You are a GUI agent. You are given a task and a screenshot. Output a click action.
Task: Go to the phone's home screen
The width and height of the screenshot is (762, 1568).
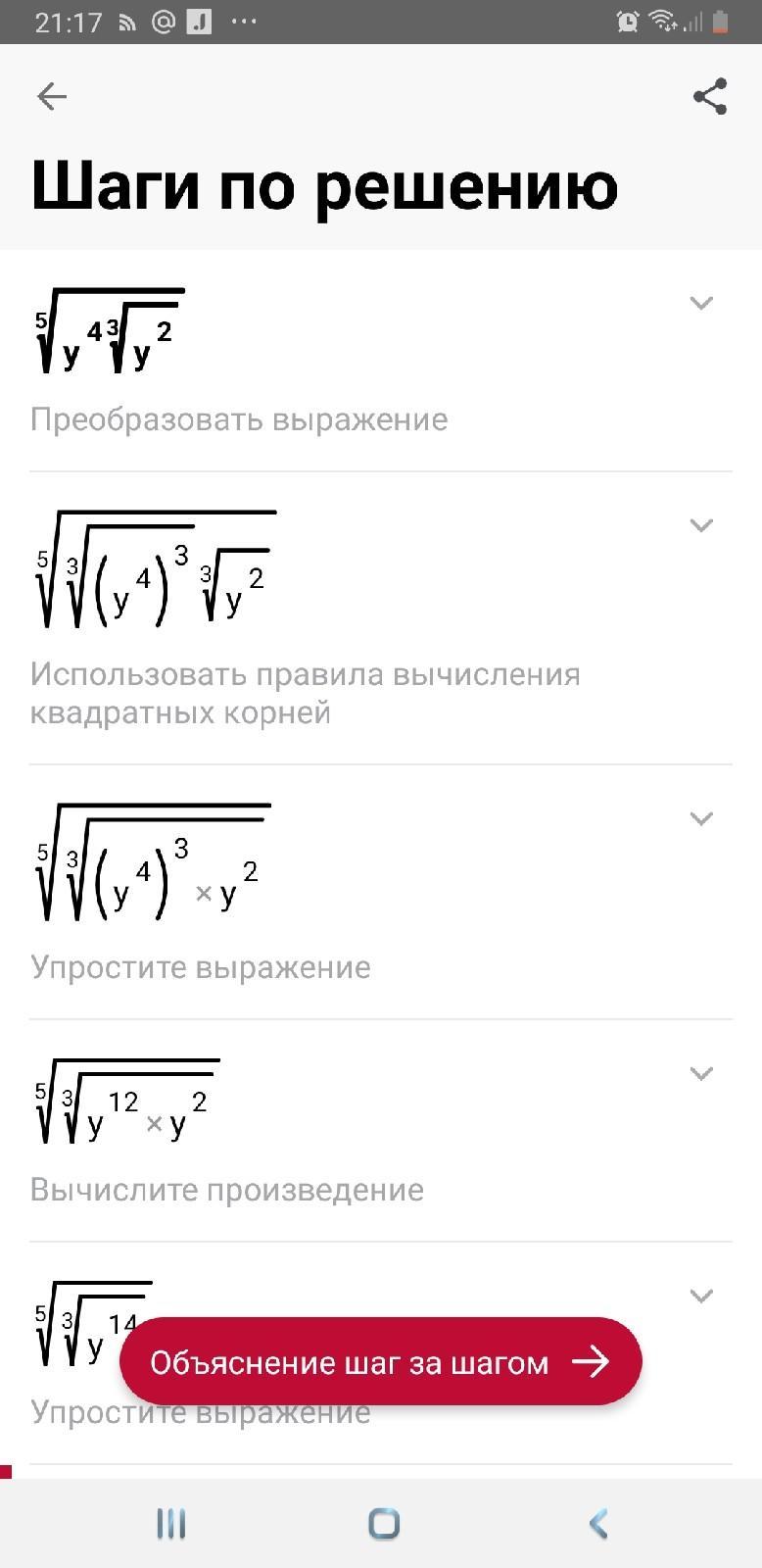384,1524
